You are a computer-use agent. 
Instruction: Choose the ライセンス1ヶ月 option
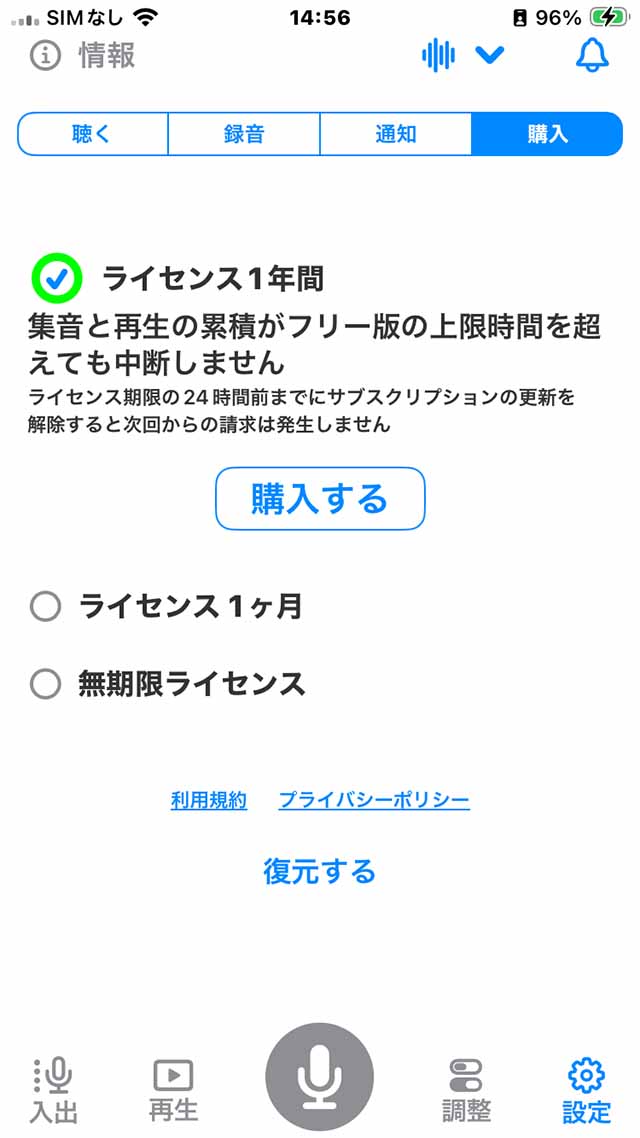pos(46,606)
